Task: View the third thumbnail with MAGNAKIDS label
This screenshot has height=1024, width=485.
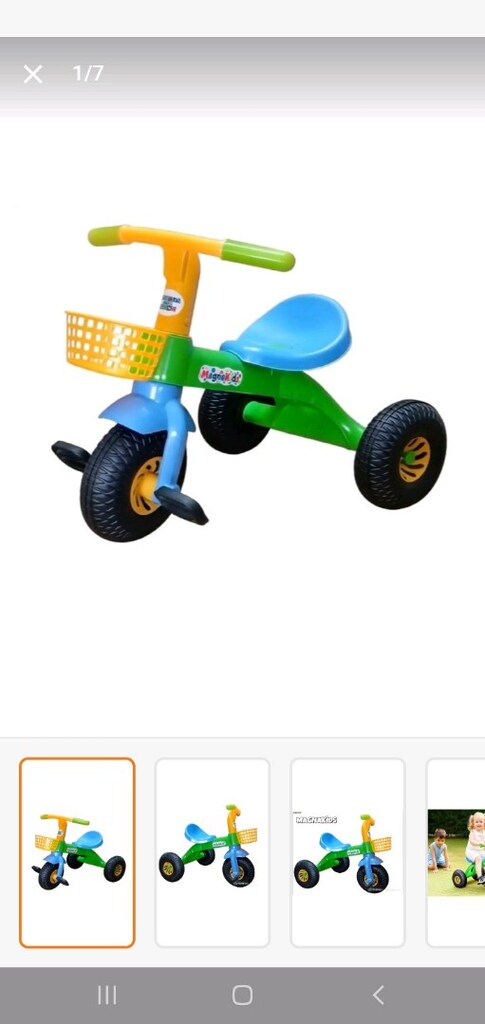Action: coord(348,852)
